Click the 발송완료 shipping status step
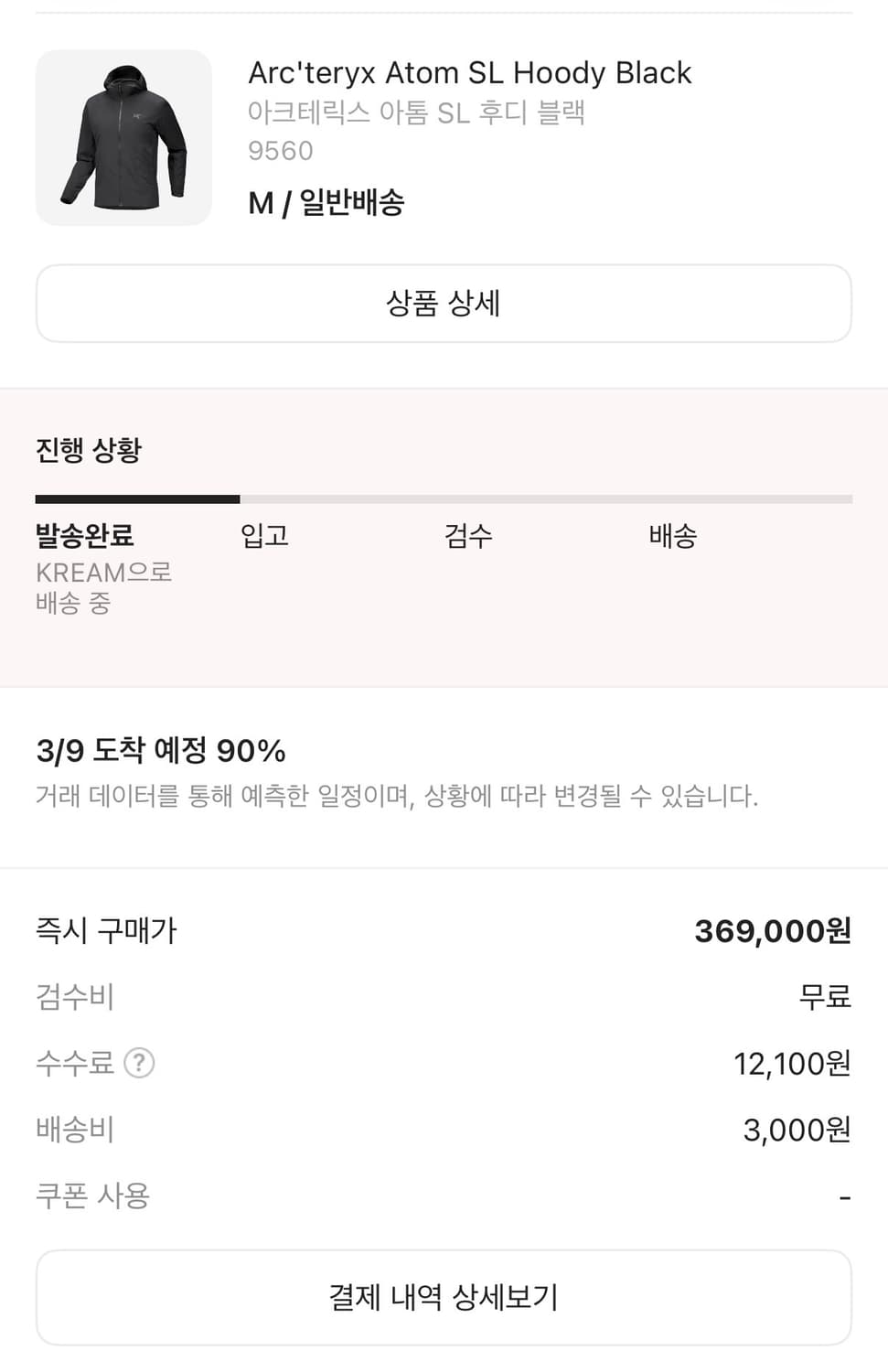 coord(83,536)
